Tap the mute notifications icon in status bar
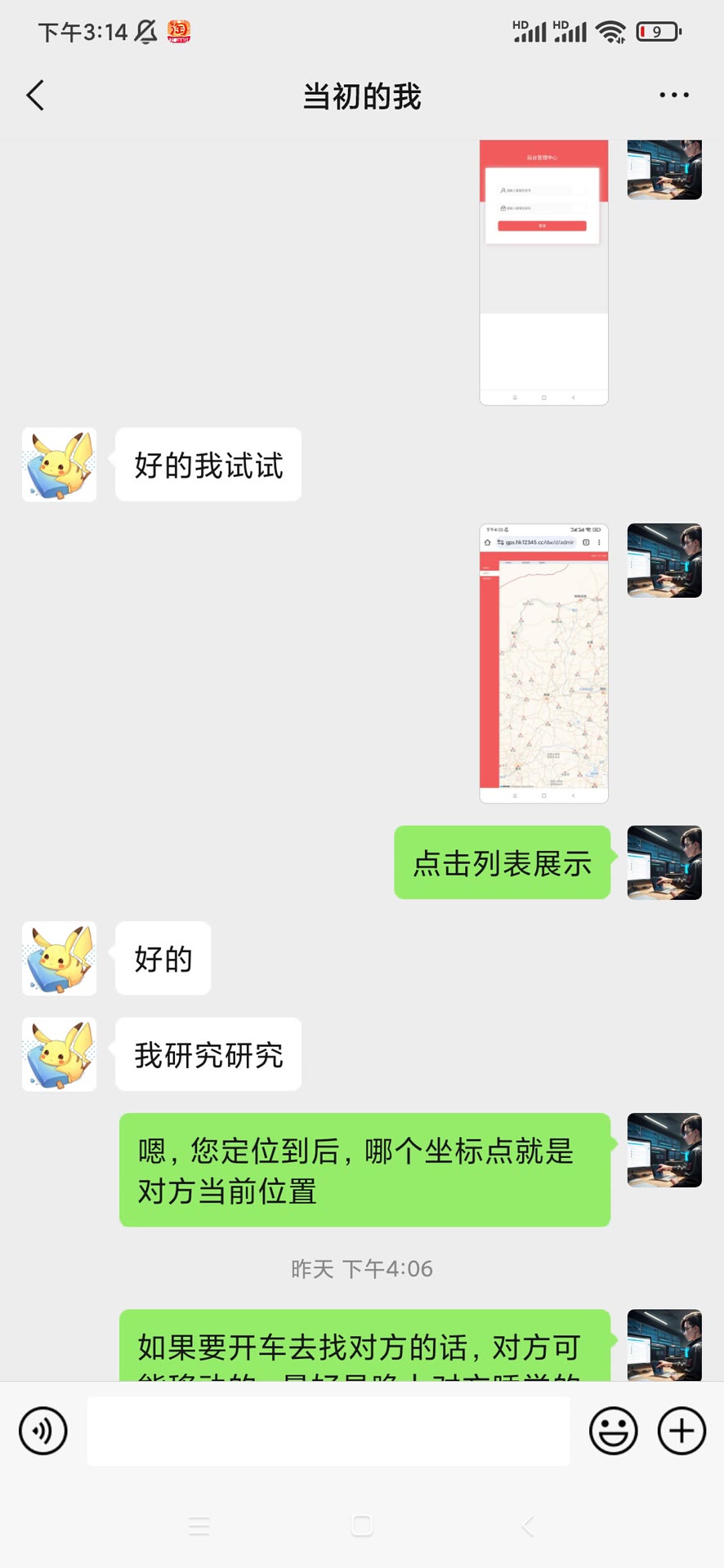The height and width of the screenshot is (1568, 724). pyautogui.click(x=144, y=31)
